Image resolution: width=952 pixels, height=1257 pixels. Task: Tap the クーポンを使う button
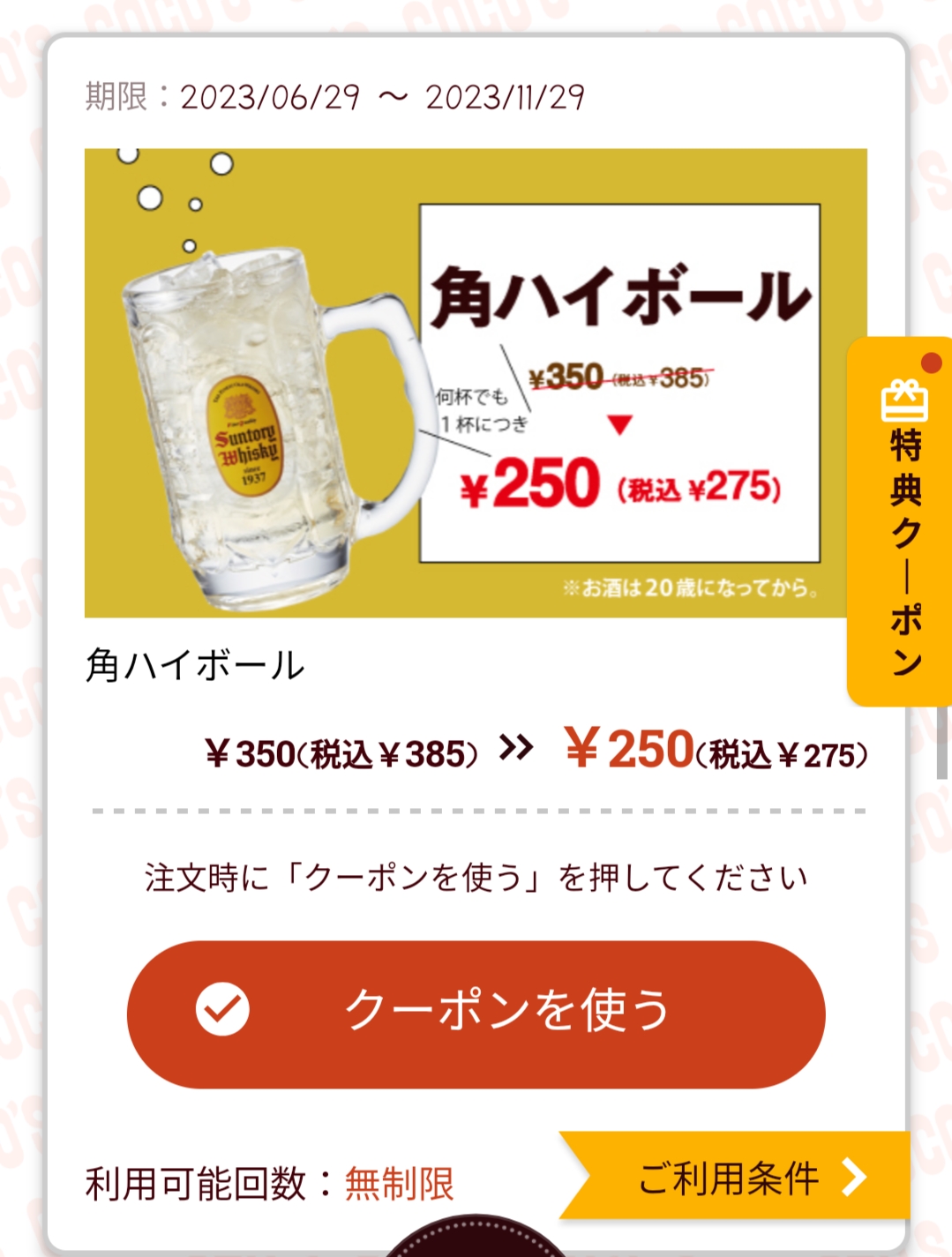476,1013
